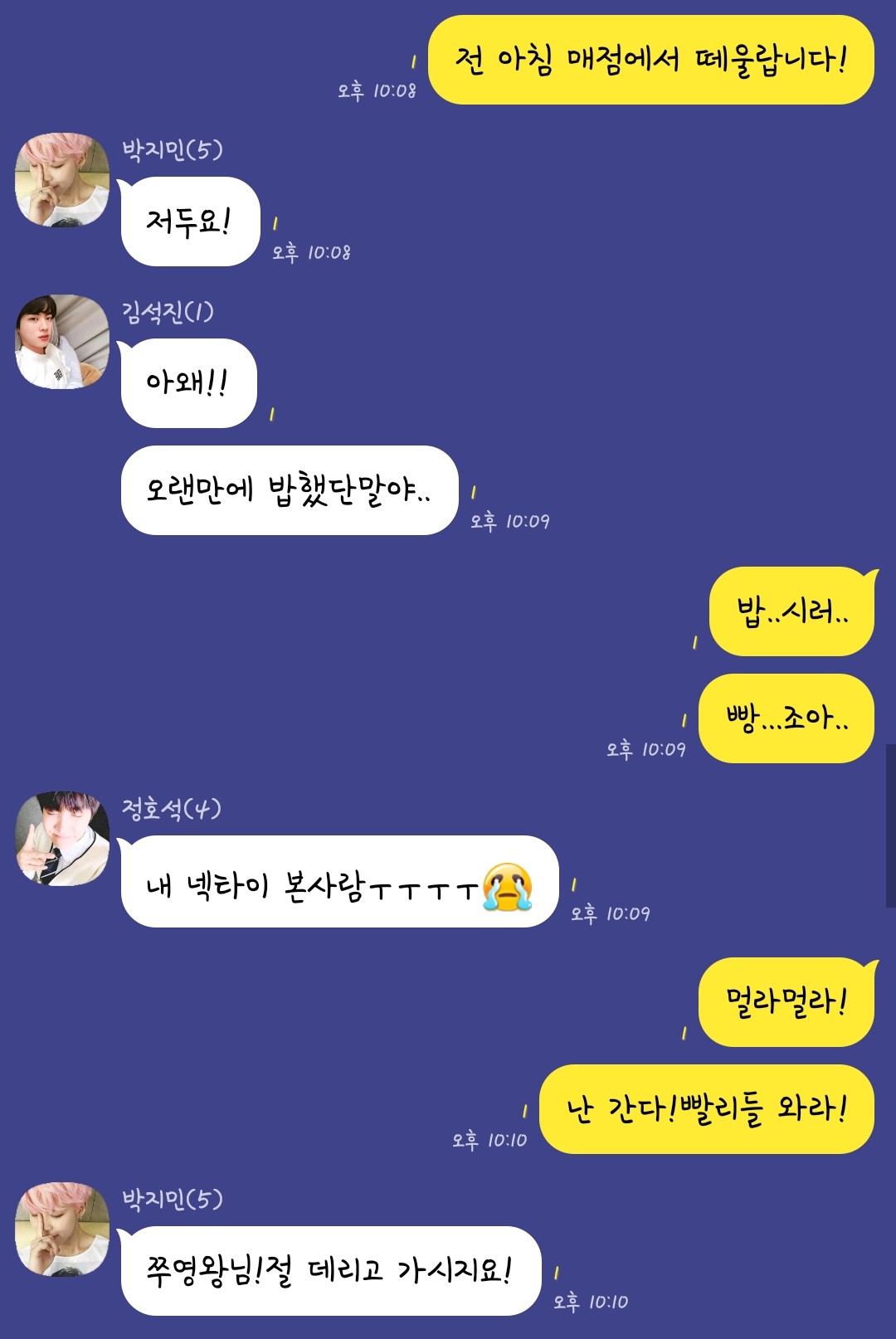The width and height of the screenshot is (896, 1339).
Task: Tap 박지민's avatar next to the 쭈영왕님 message
Action: pyautogui.click(x=62, y=1229)
